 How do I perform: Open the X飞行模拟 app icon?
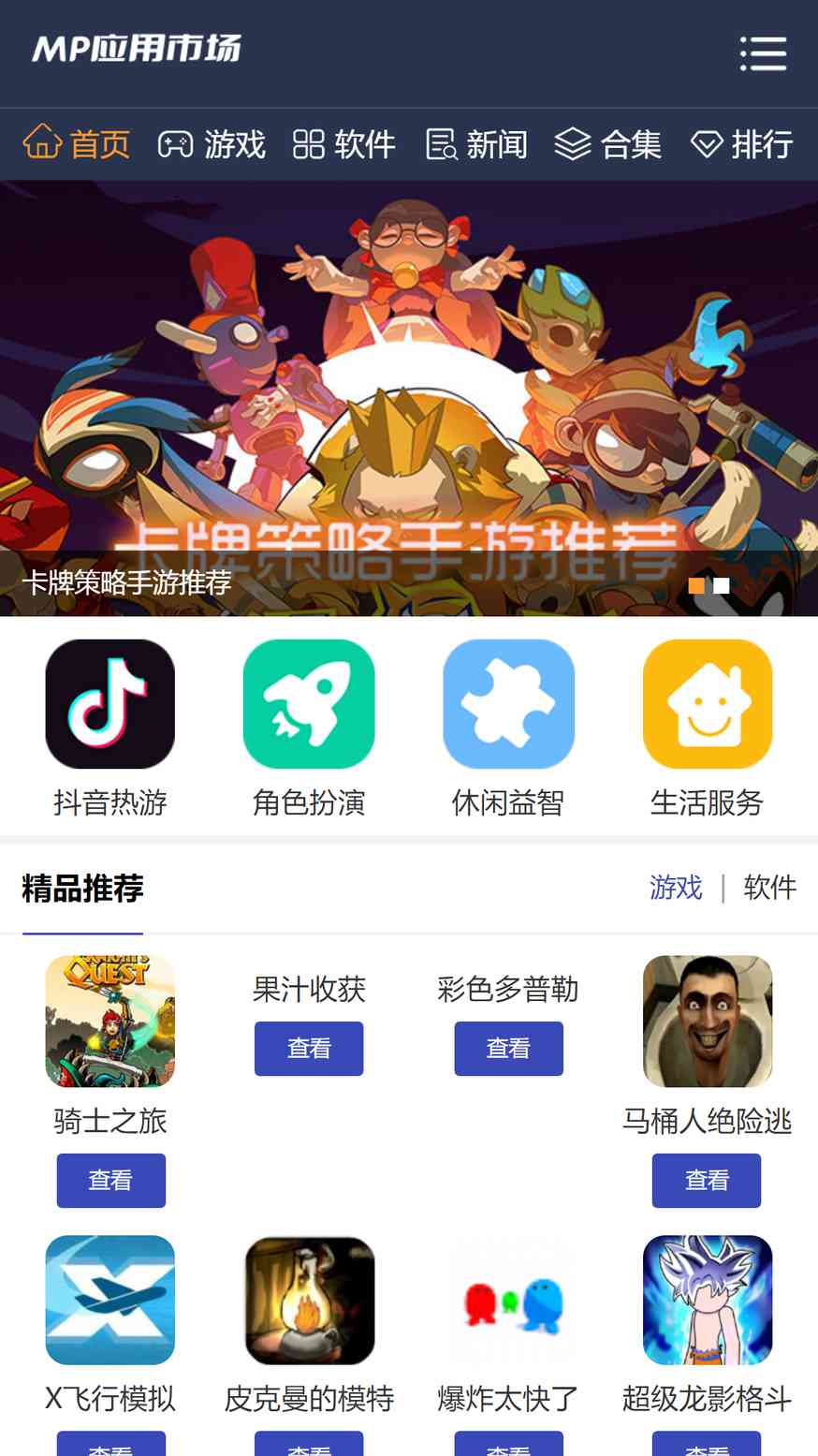[110, 1300]
